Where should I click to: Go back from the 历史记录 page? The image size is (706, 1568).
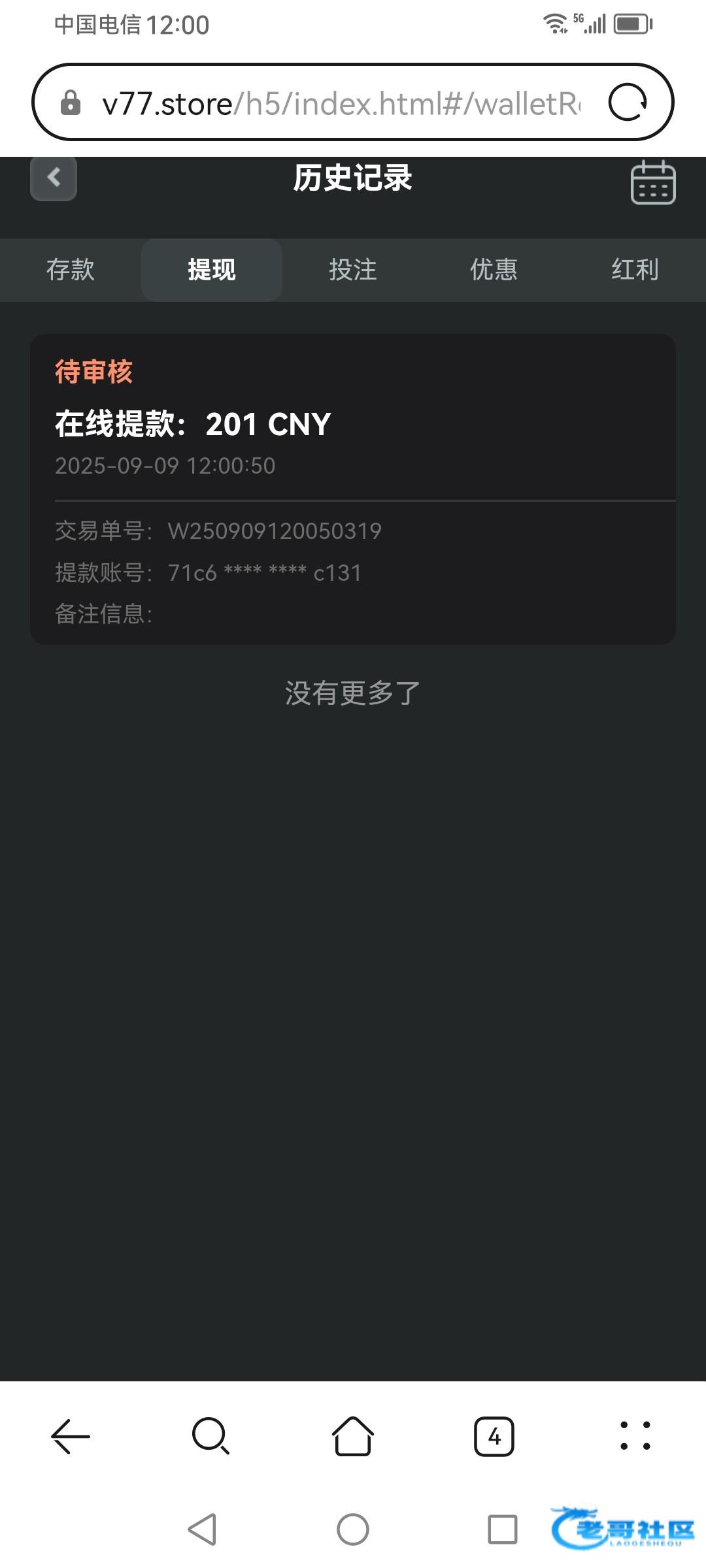[x=54, y=178]
